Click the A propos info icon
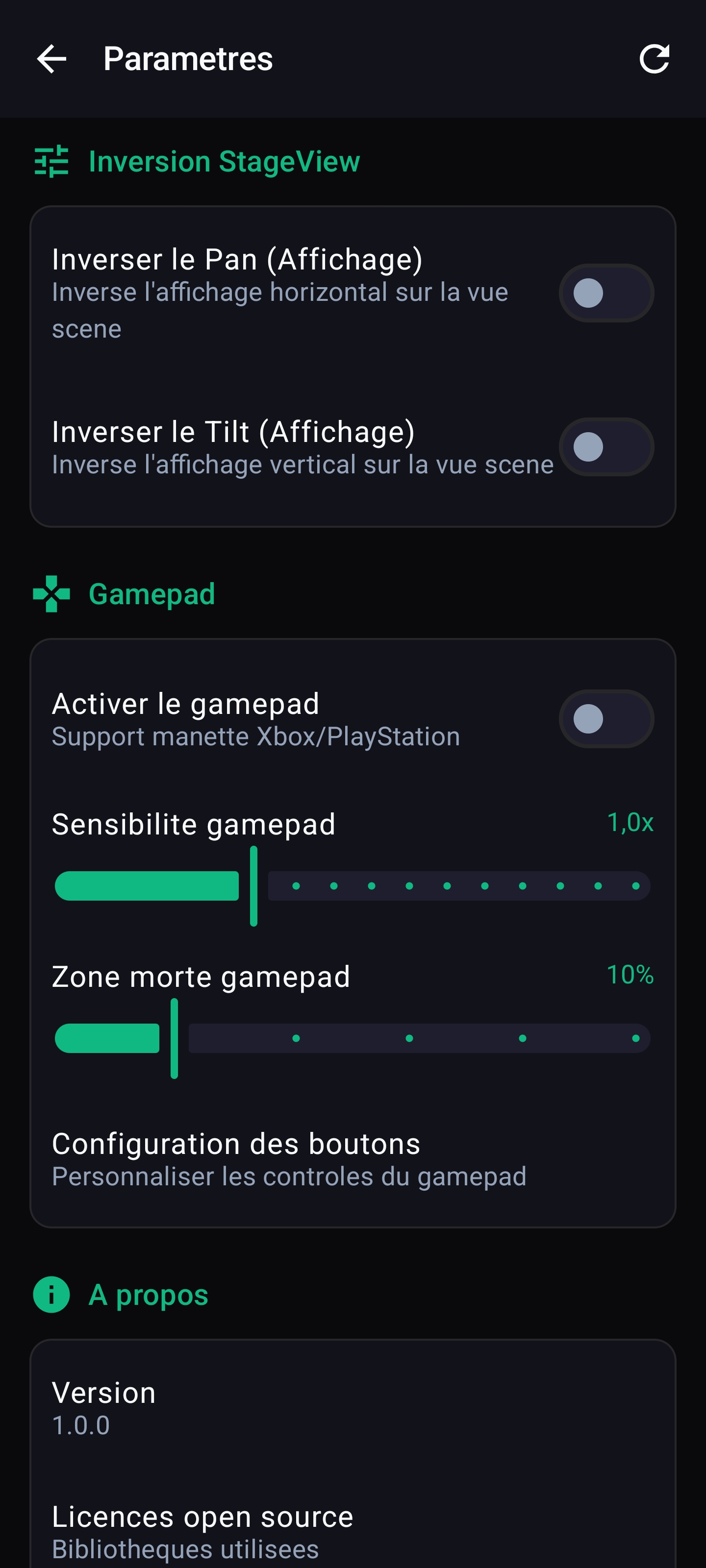 click(x=51, y=1294)
